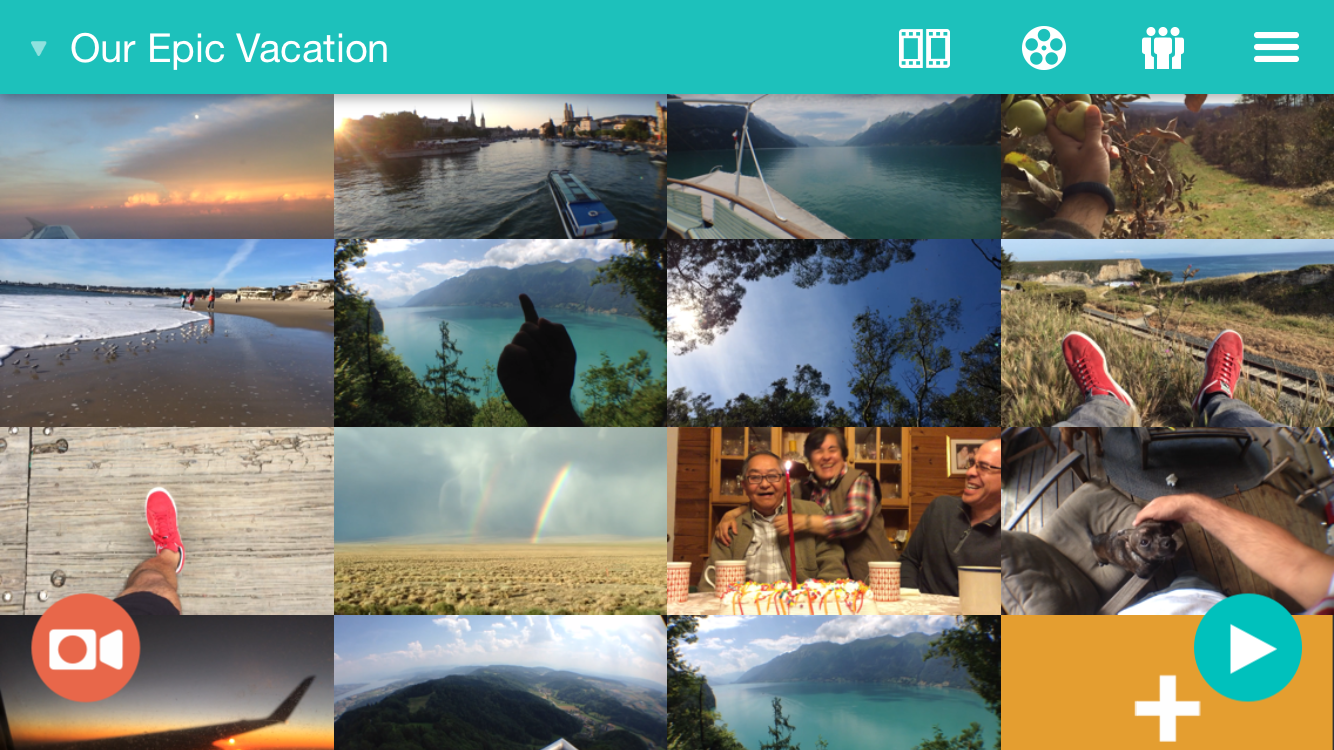Open the sky through treetops clip
The image size is (1334, 750).
coord(834,333)
